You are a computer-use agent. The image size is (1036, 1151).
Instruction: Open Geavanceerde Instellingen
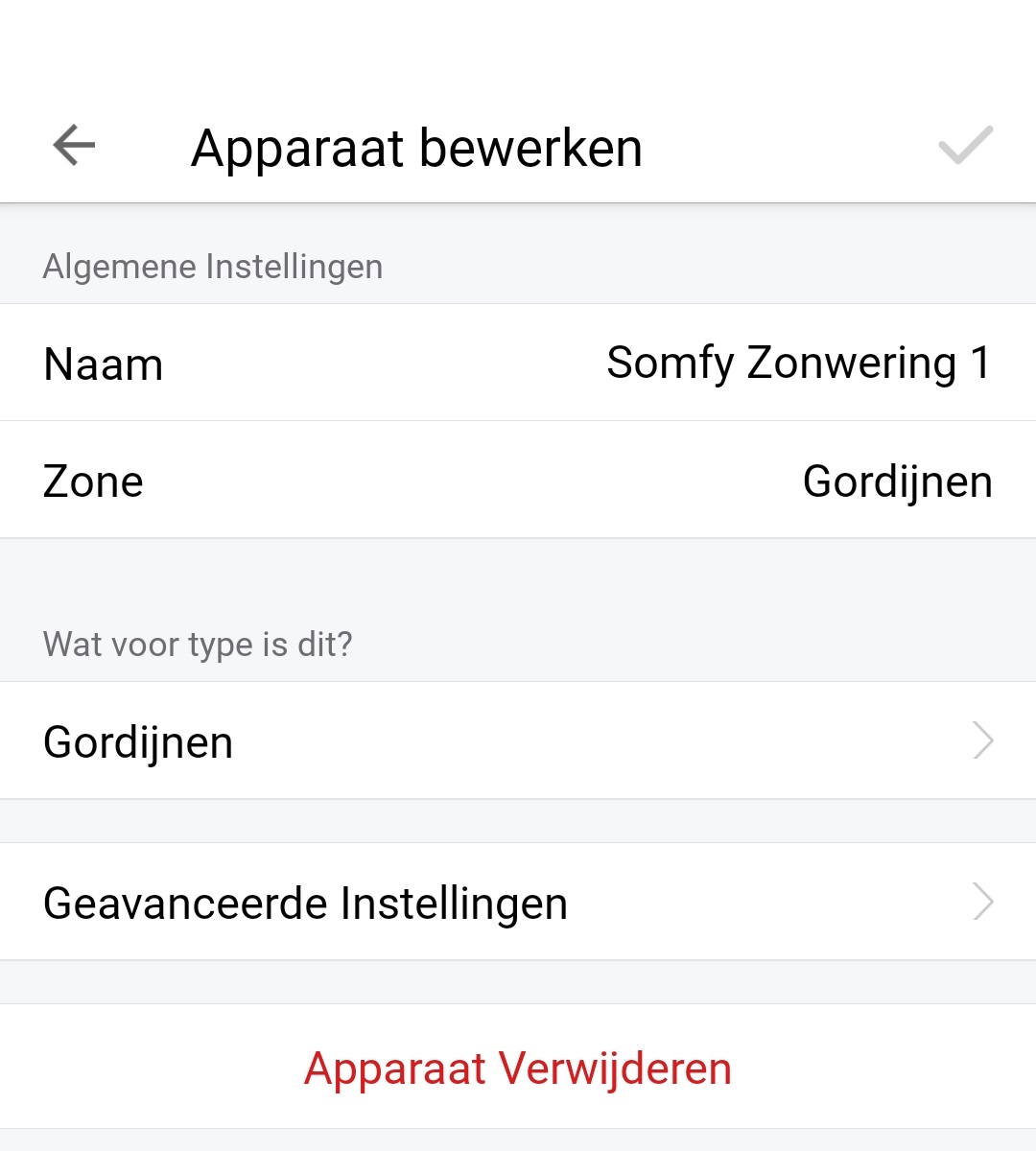(x=518, y=903)
